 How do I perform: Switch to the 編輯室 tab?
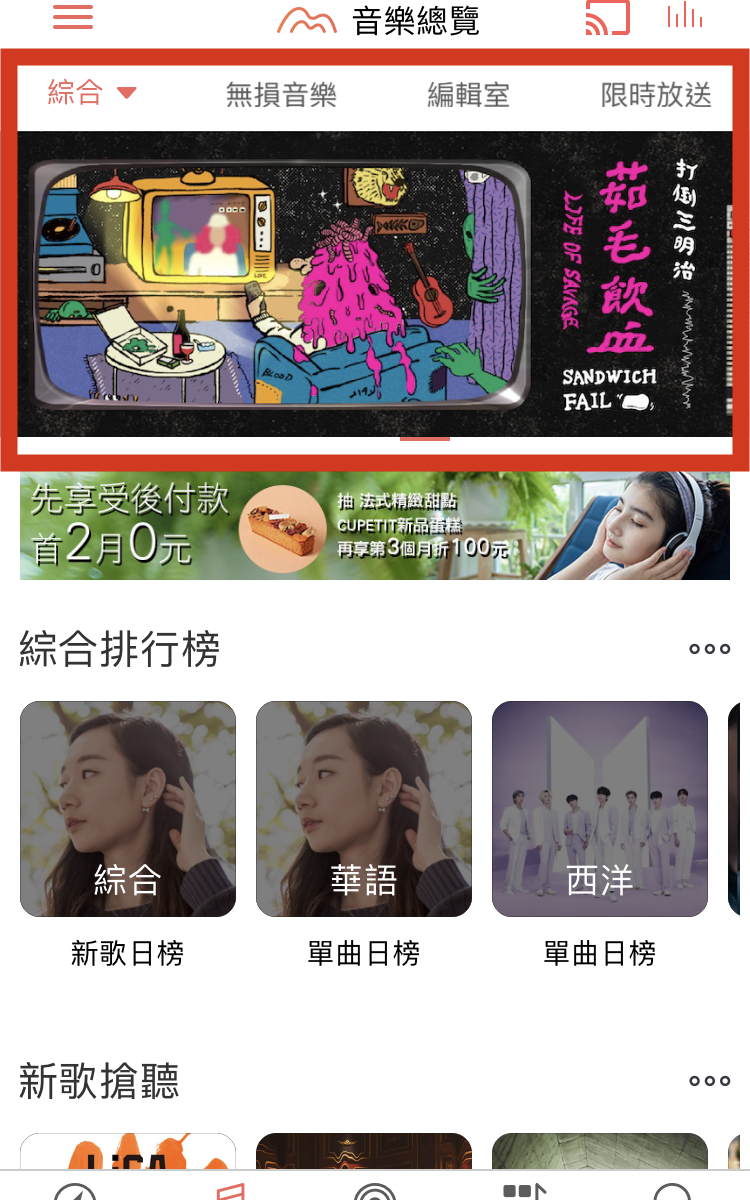click(x=468, y=95)
